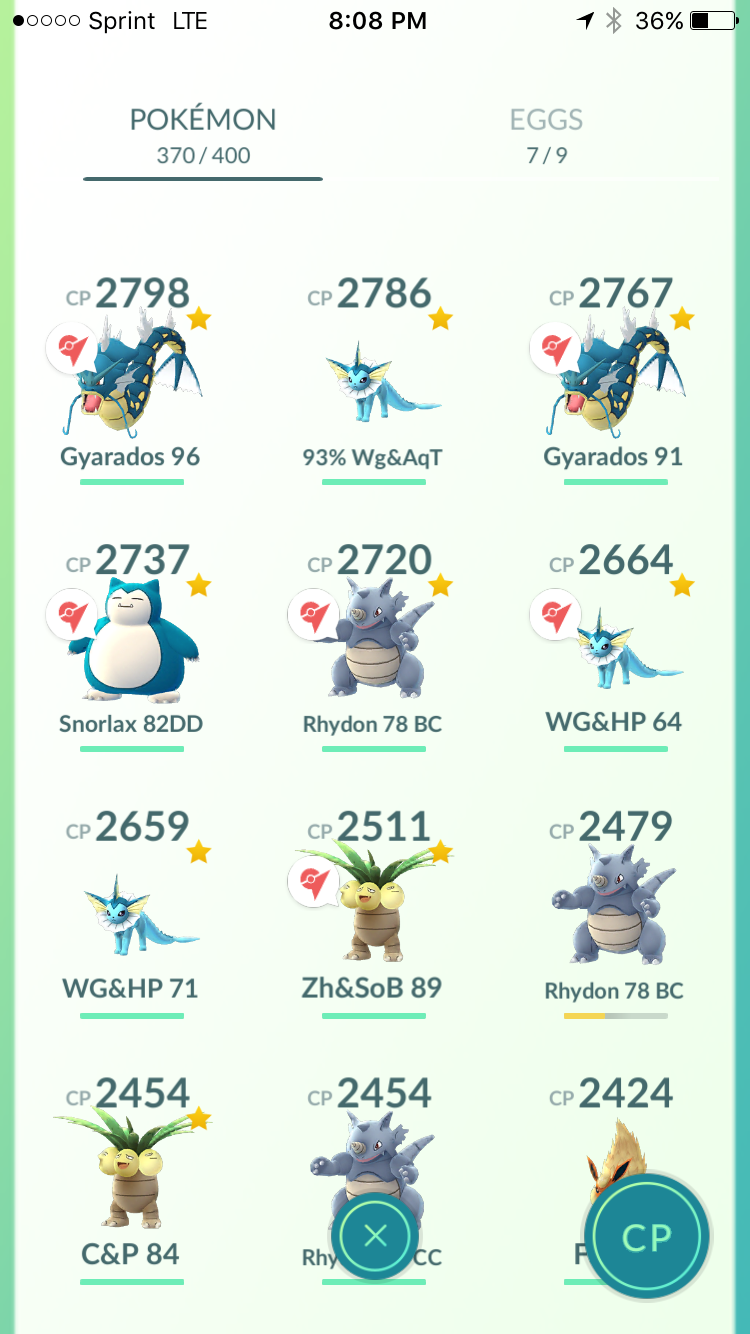Open Exeggutor named C&P 84
Image resolution: width=750 pixels, height=1334 pixels.
pyautogui.click(x=132, y=1180)
